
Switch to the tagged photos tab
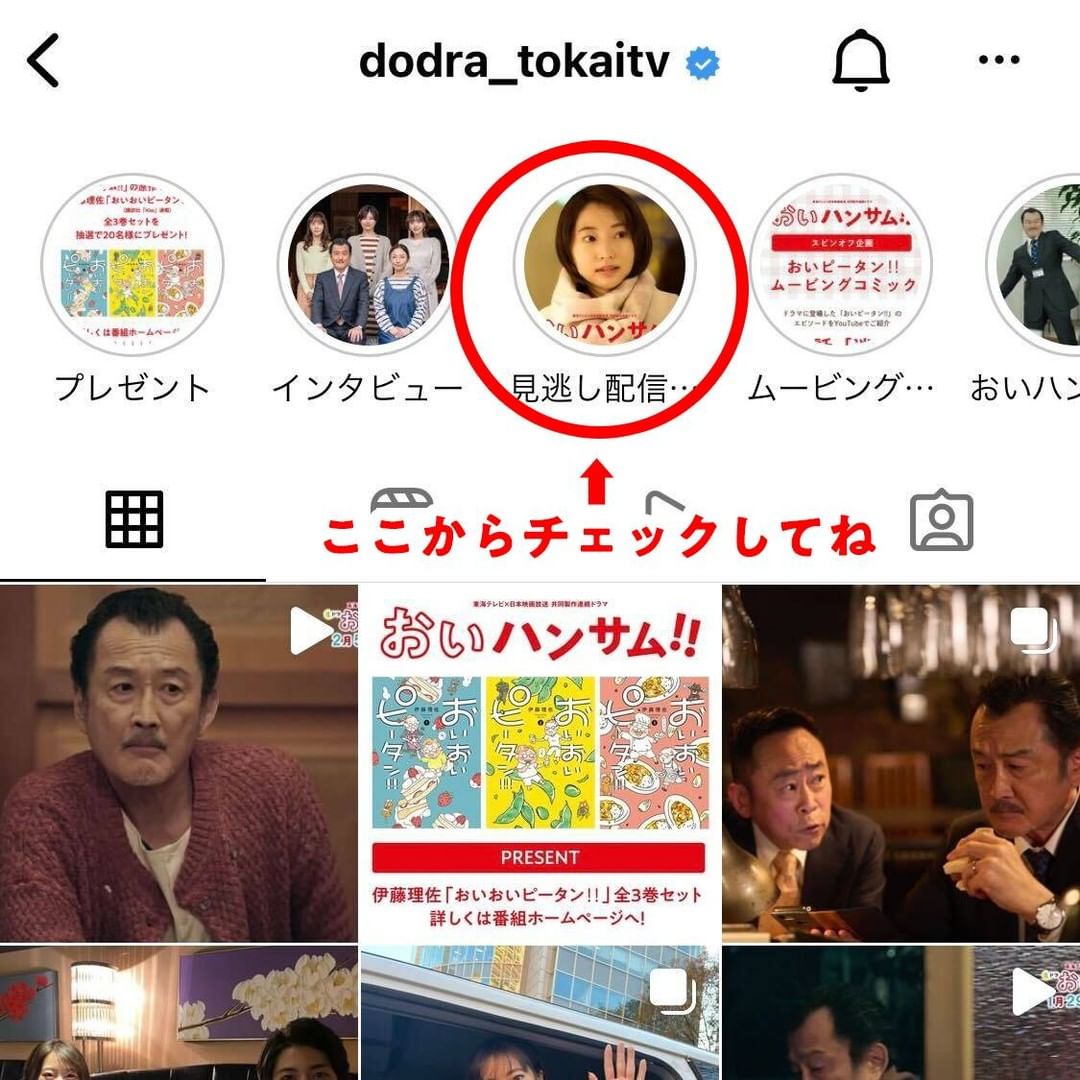click(x=941, y=521)
